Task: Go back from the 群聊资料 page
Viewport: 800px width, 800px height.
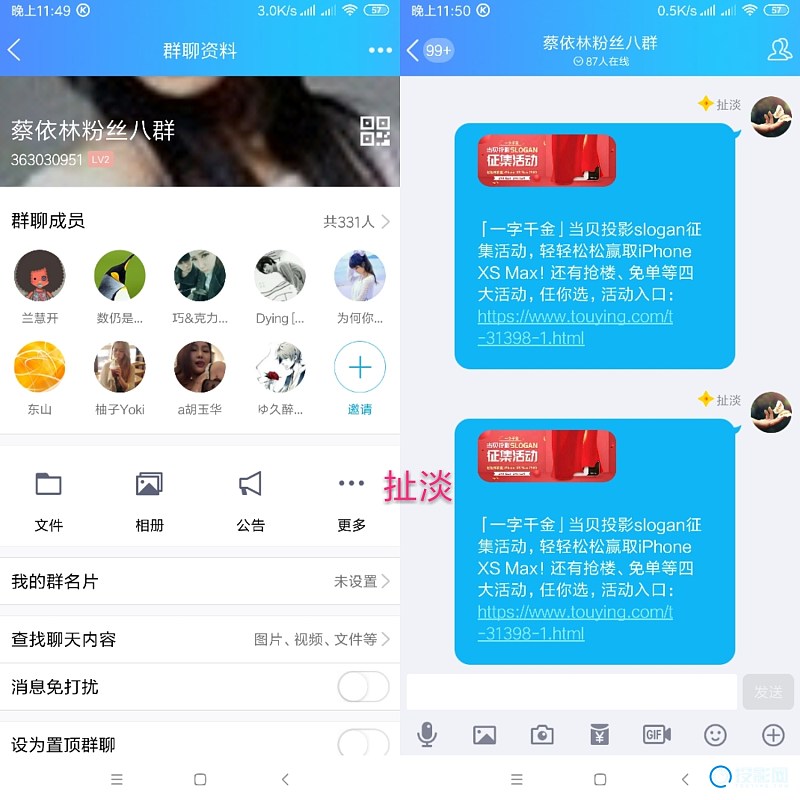Action: coord(15,51)
